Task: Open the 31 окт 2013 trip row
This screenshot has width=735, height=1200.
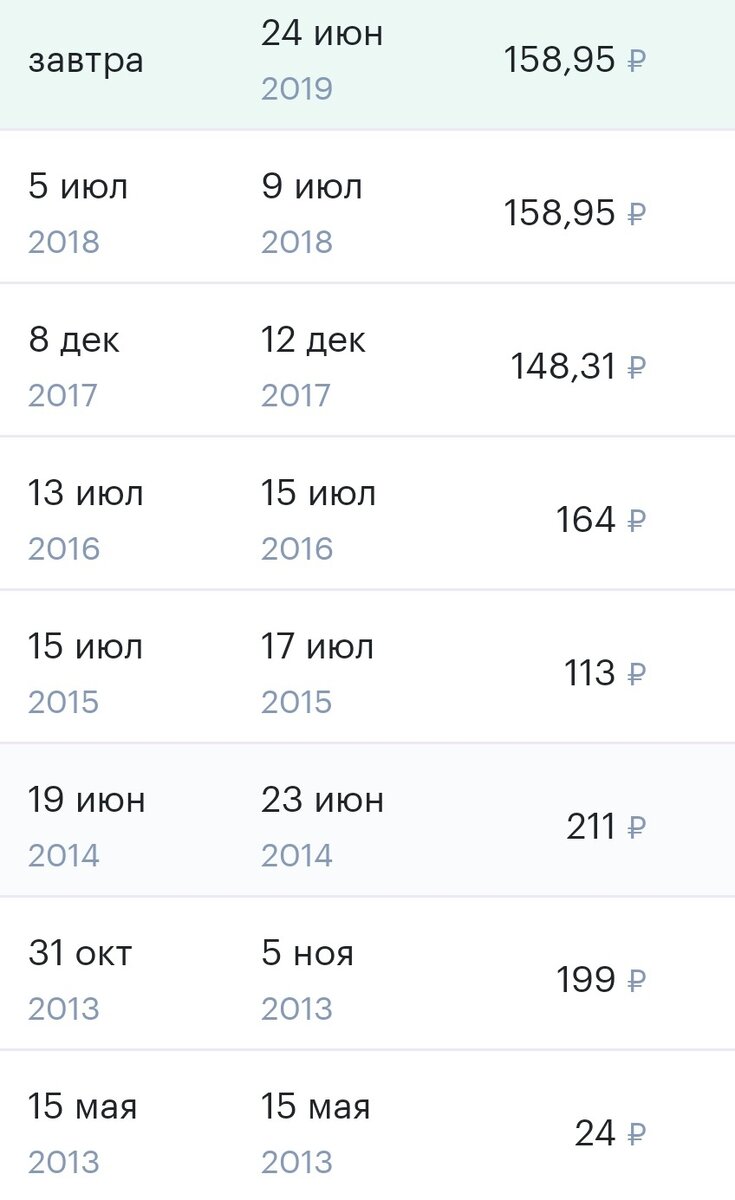Action: [78, 975]
